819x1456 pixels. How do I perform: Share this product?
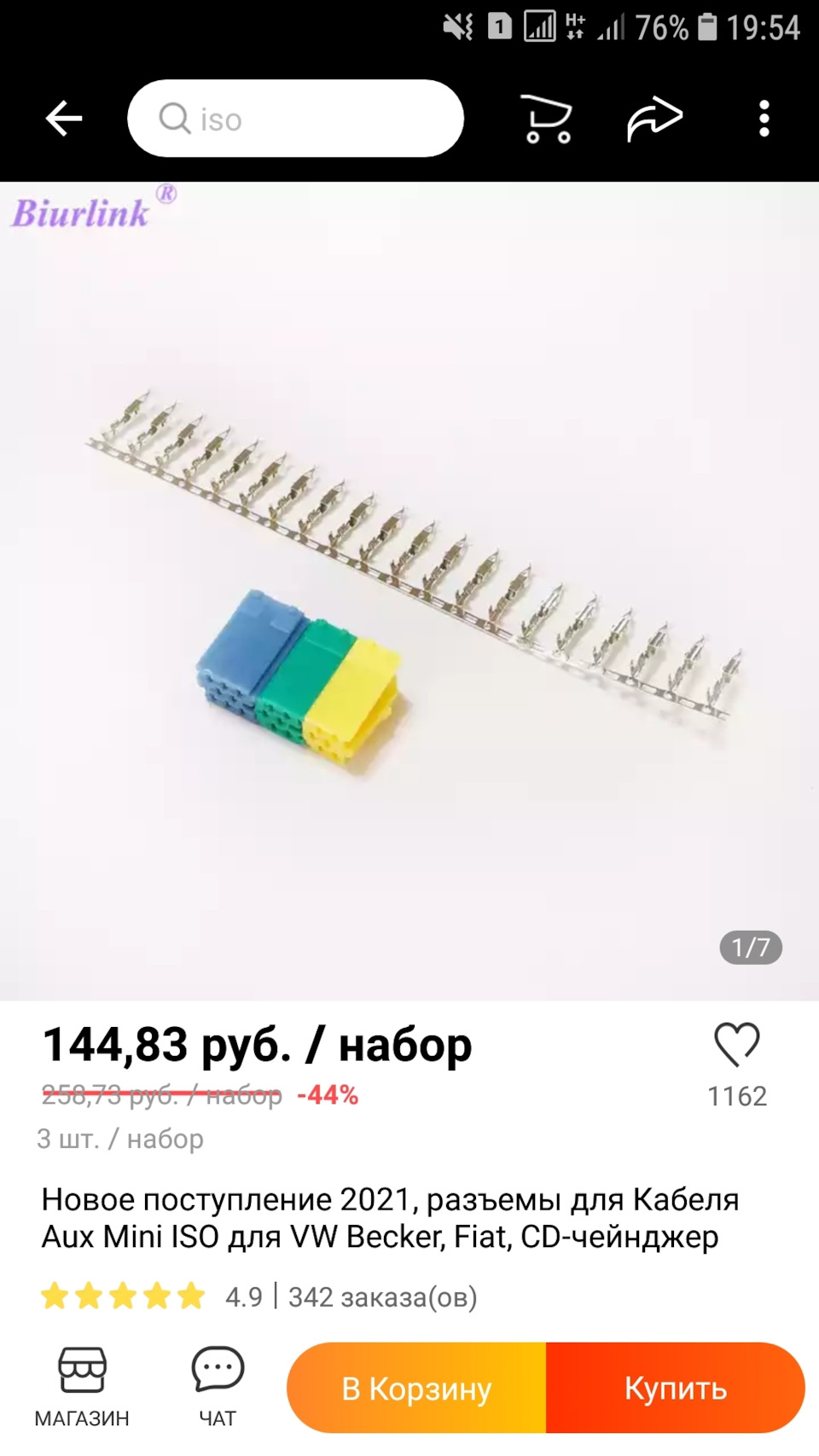654,119
